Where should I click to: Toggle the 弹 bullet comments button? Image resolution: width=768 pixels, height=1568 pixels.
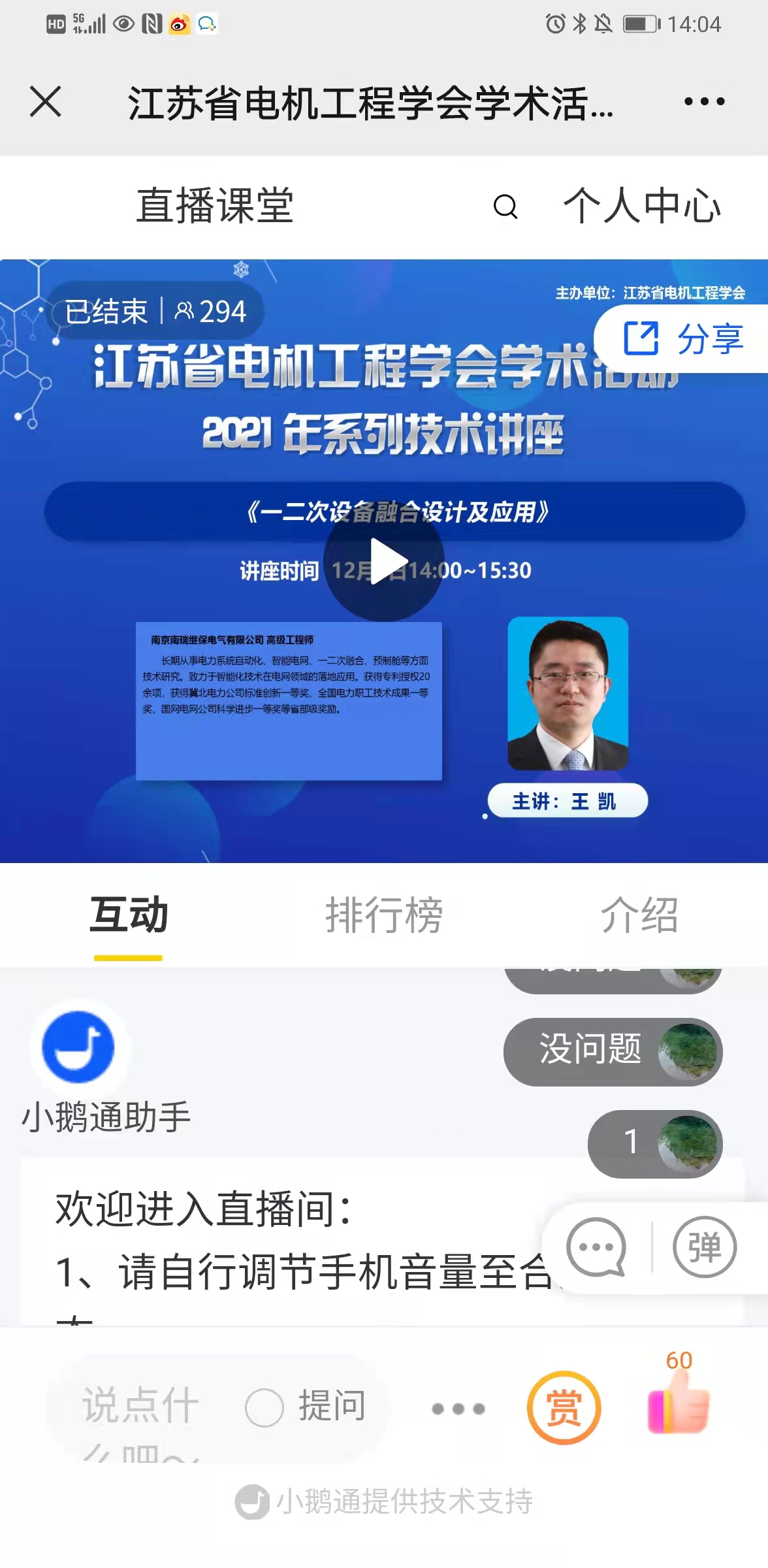[x=705, y=1247]
